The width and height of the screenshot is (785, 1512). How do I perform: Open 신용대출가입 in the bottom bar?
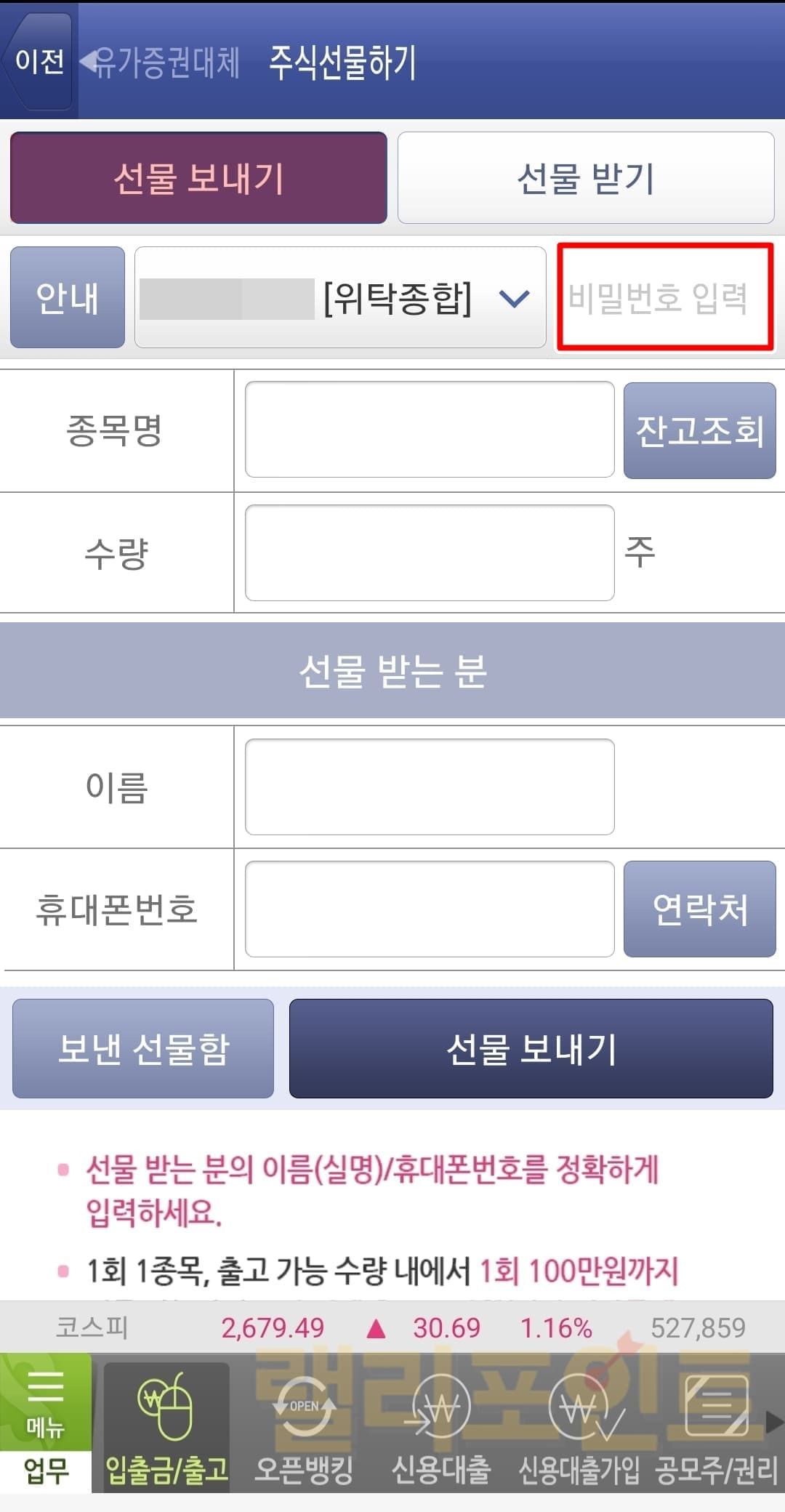pos(579,1425)
